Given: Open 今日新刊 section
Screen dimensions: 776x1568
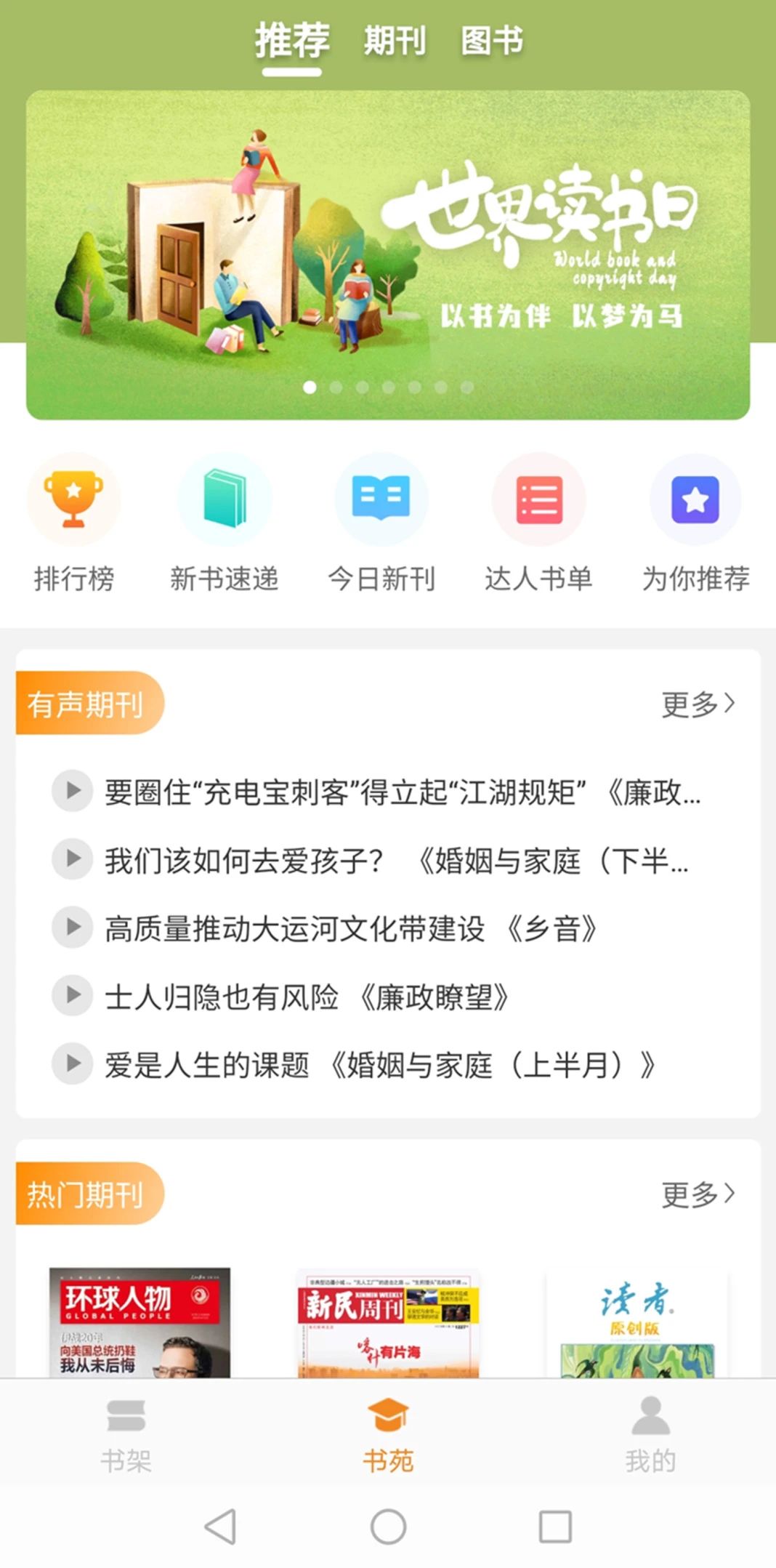Looking at the screenshot, I should pos(381,523).
